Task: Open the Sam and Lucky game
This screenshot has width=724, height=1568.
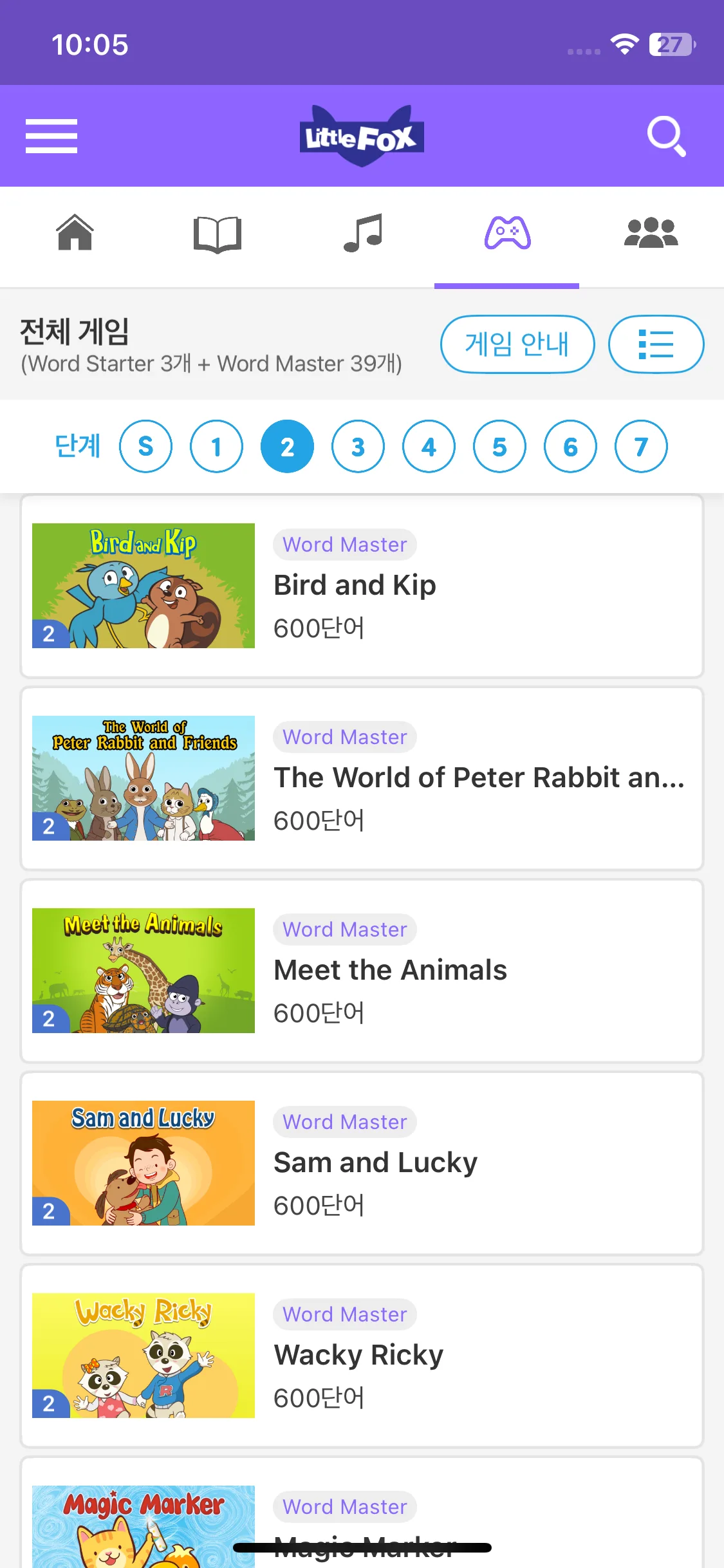Action: [362, 1163]
